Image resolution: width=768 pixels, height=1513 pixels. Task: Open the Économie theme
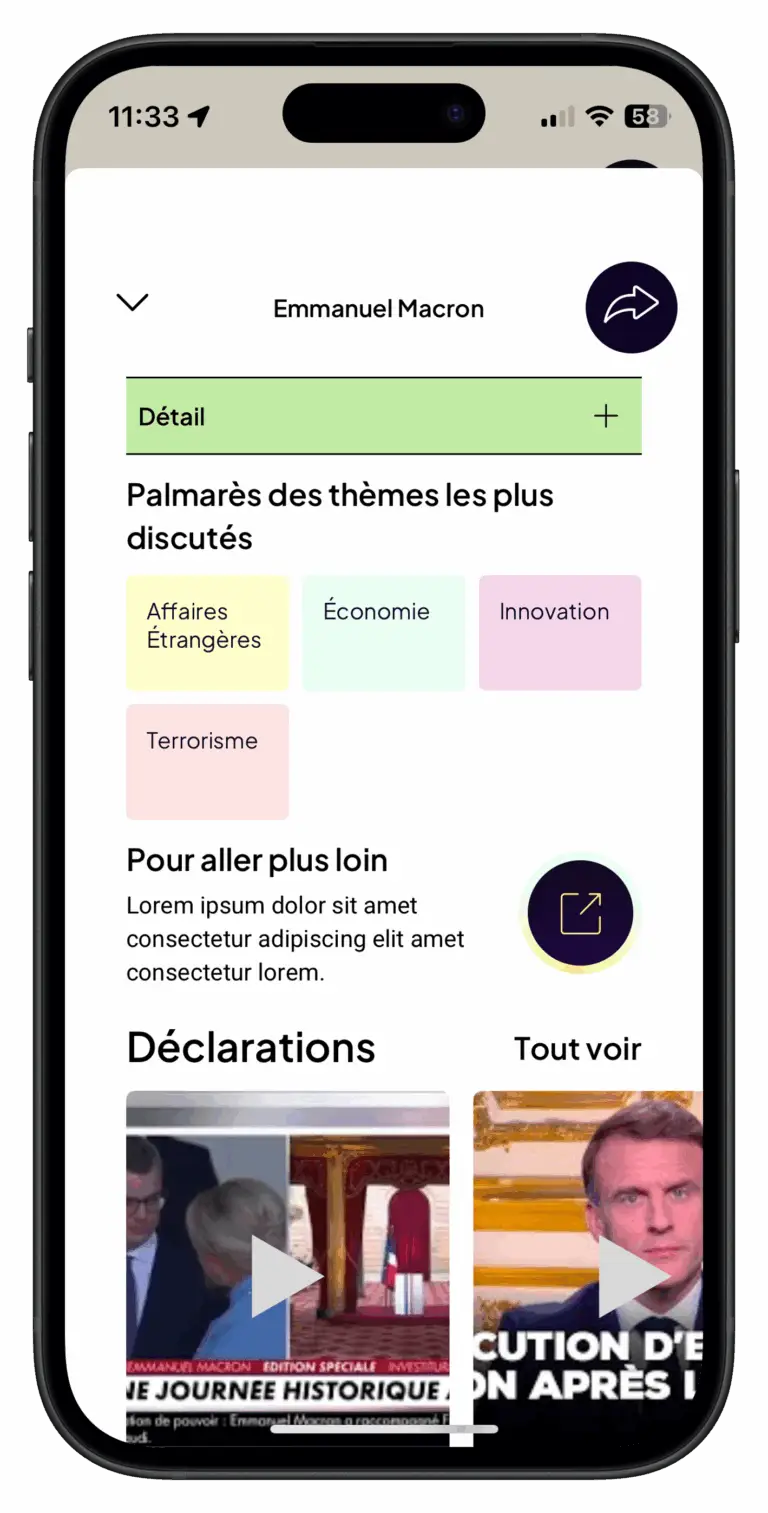tap(383, 632)
